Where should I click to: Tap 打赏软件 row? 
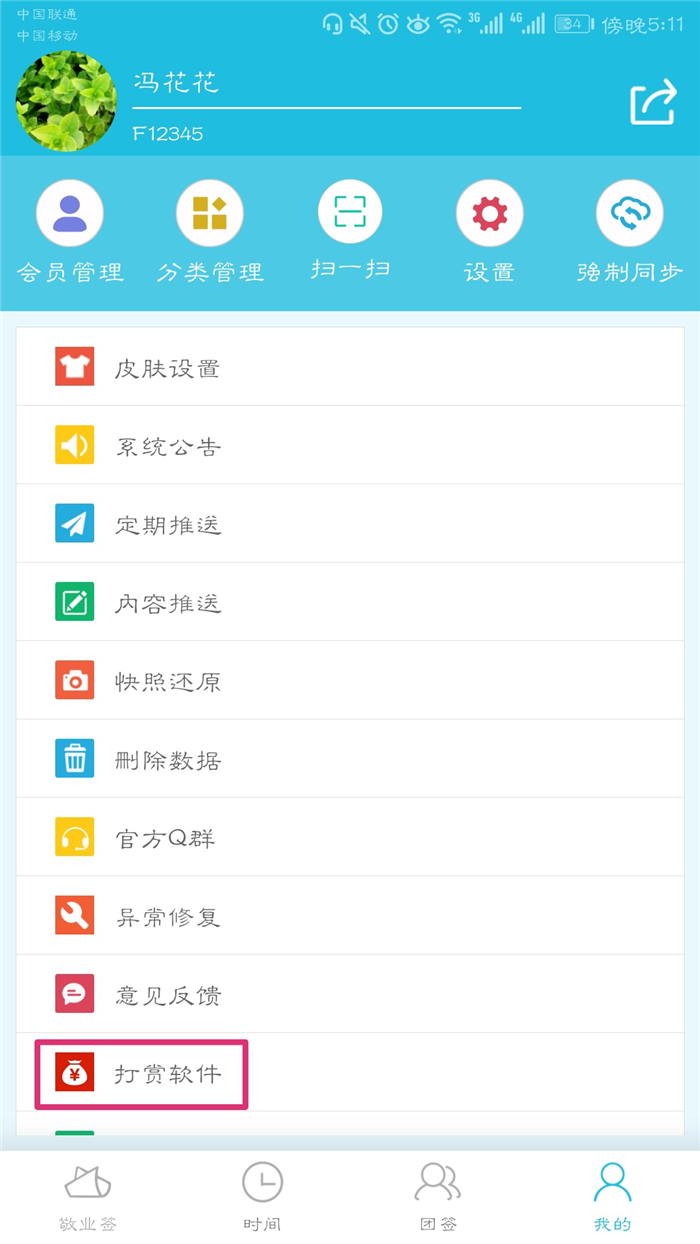[350, 1073]
